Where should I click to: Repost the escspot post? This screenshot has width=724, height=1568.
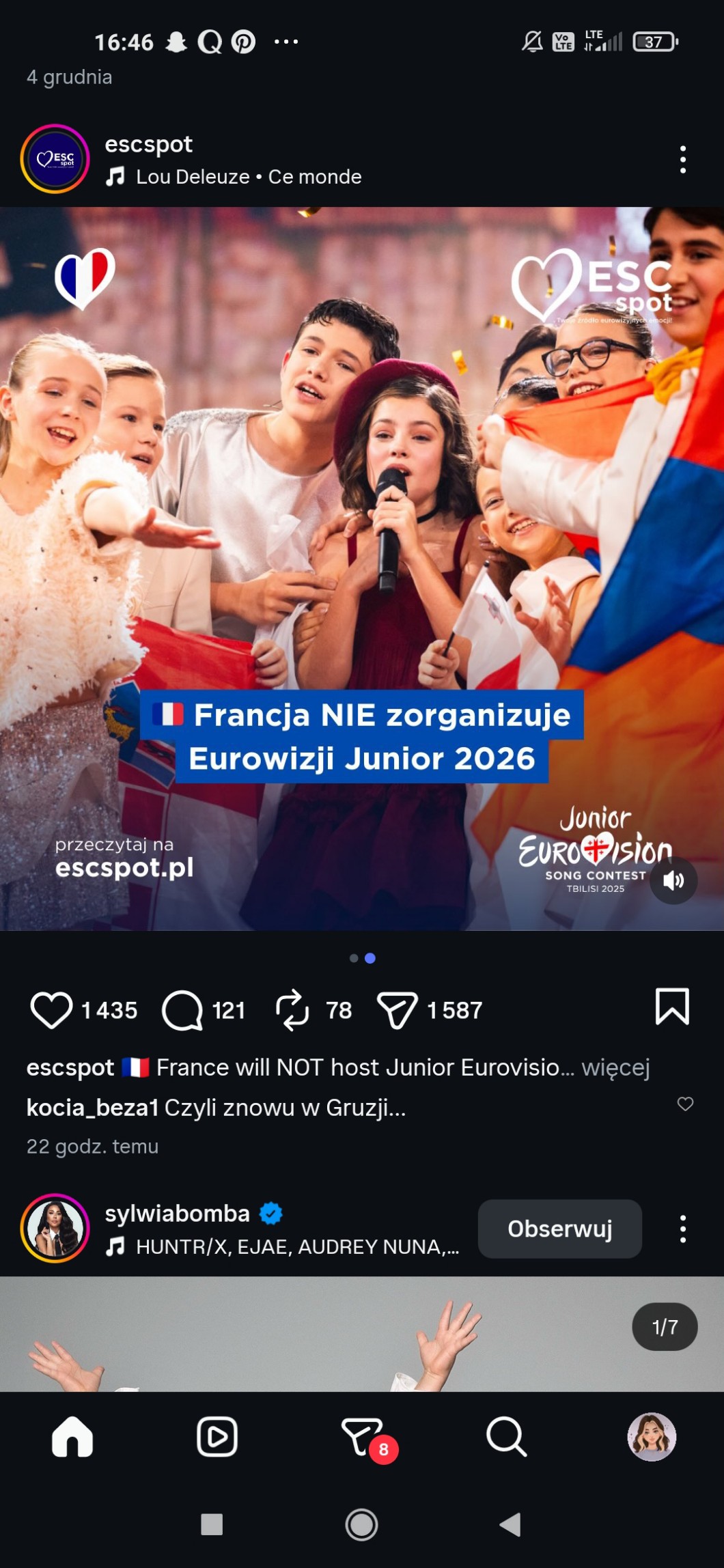point(292,1010)
